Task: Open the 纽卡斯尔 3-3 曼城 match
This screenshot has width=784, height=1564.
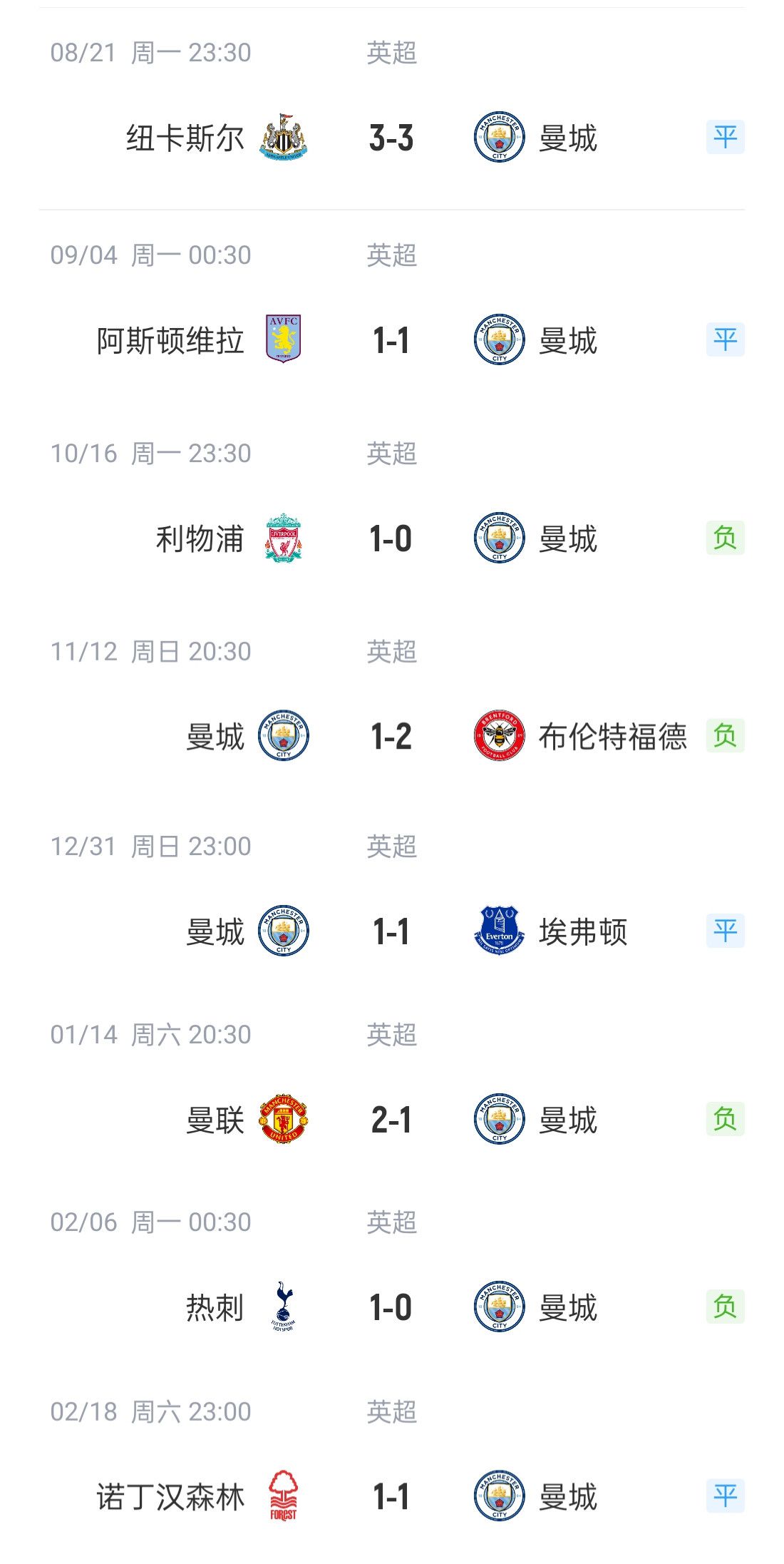Action: pyautogui.click(x=392, y=108)
